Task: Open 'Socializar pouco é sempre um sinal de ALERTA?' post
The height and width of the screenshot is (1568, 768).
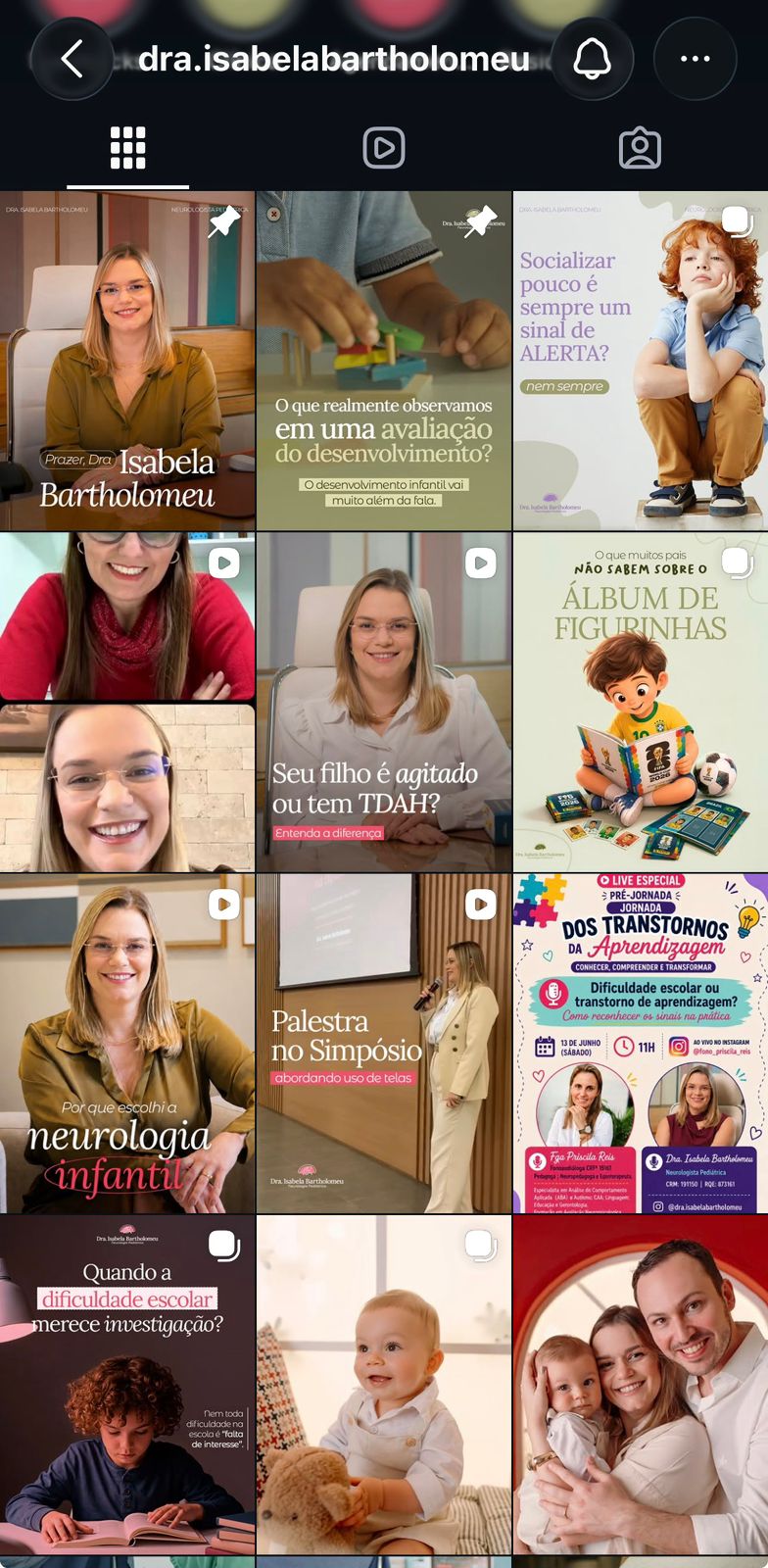Action: 641,361
